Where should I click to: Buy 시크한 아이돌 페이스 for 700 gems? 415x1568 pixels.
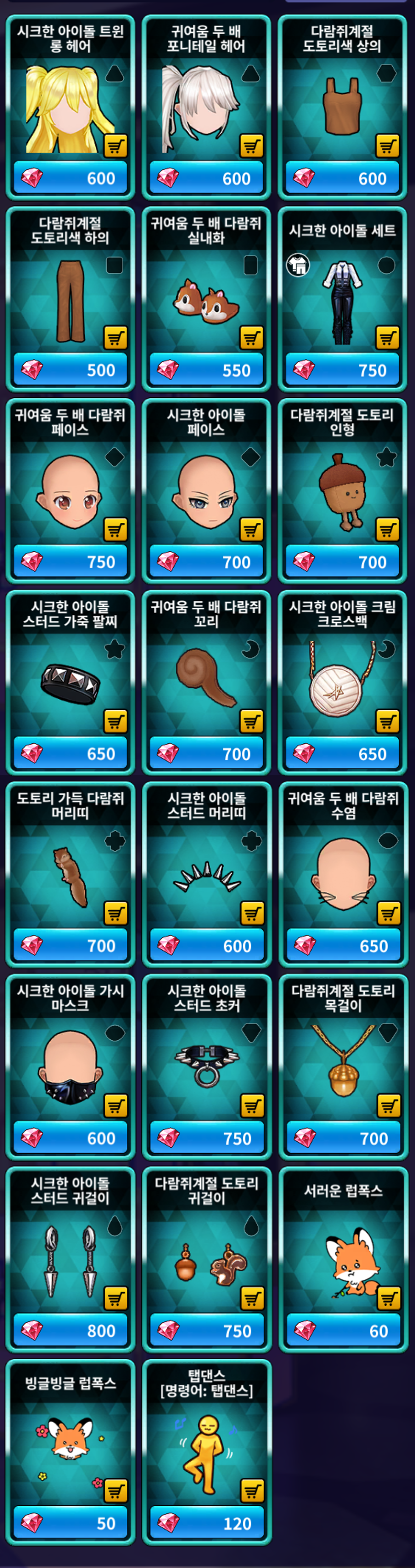[206, 562]
